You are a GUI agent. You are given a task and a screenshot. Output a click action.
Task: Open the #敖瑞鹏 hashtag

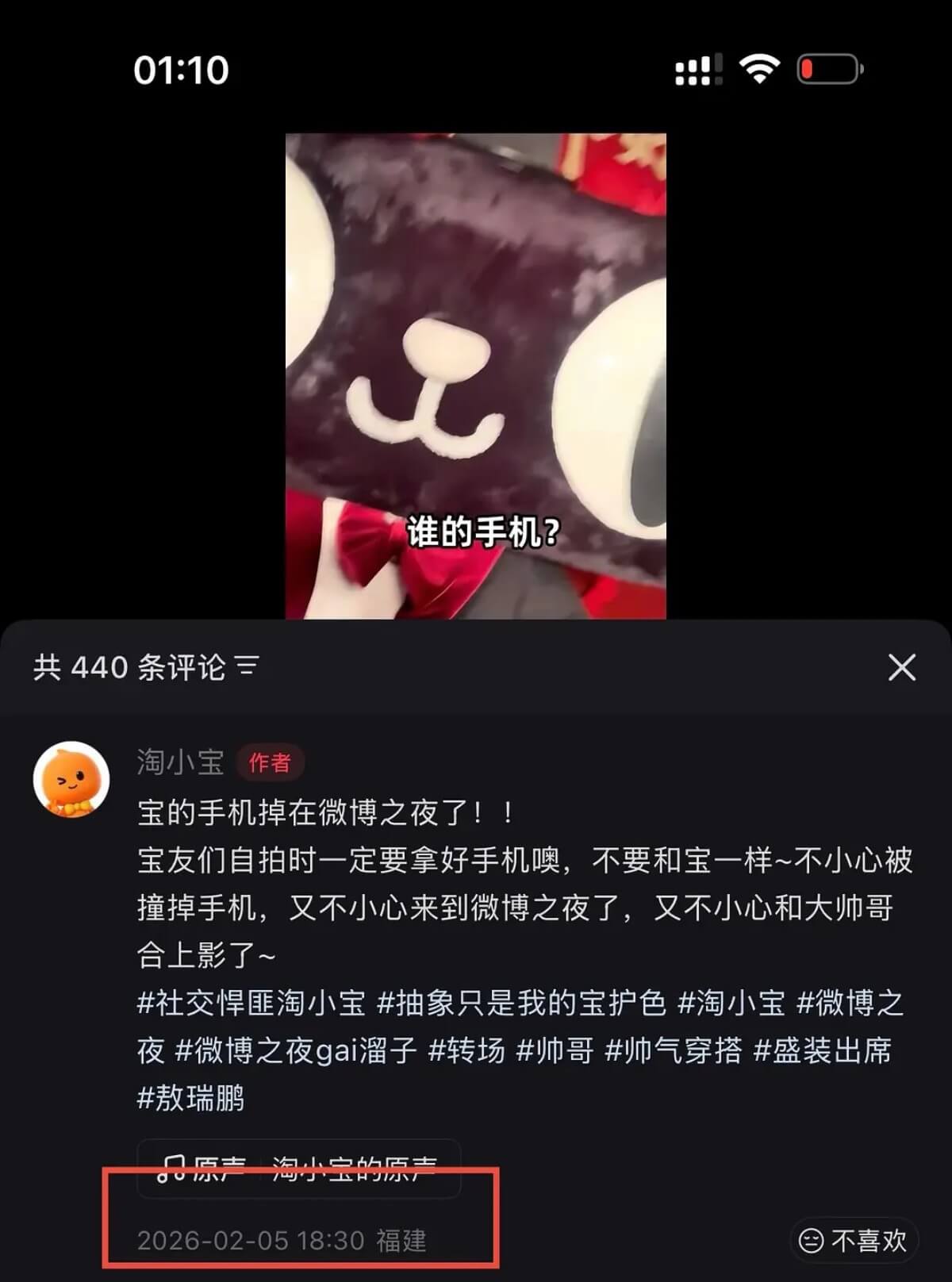191,1099
